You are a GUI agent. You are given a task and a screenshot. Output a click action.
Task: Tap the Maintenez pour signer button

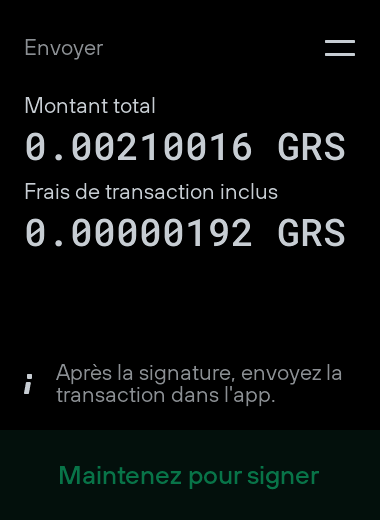tap(190, 475)
